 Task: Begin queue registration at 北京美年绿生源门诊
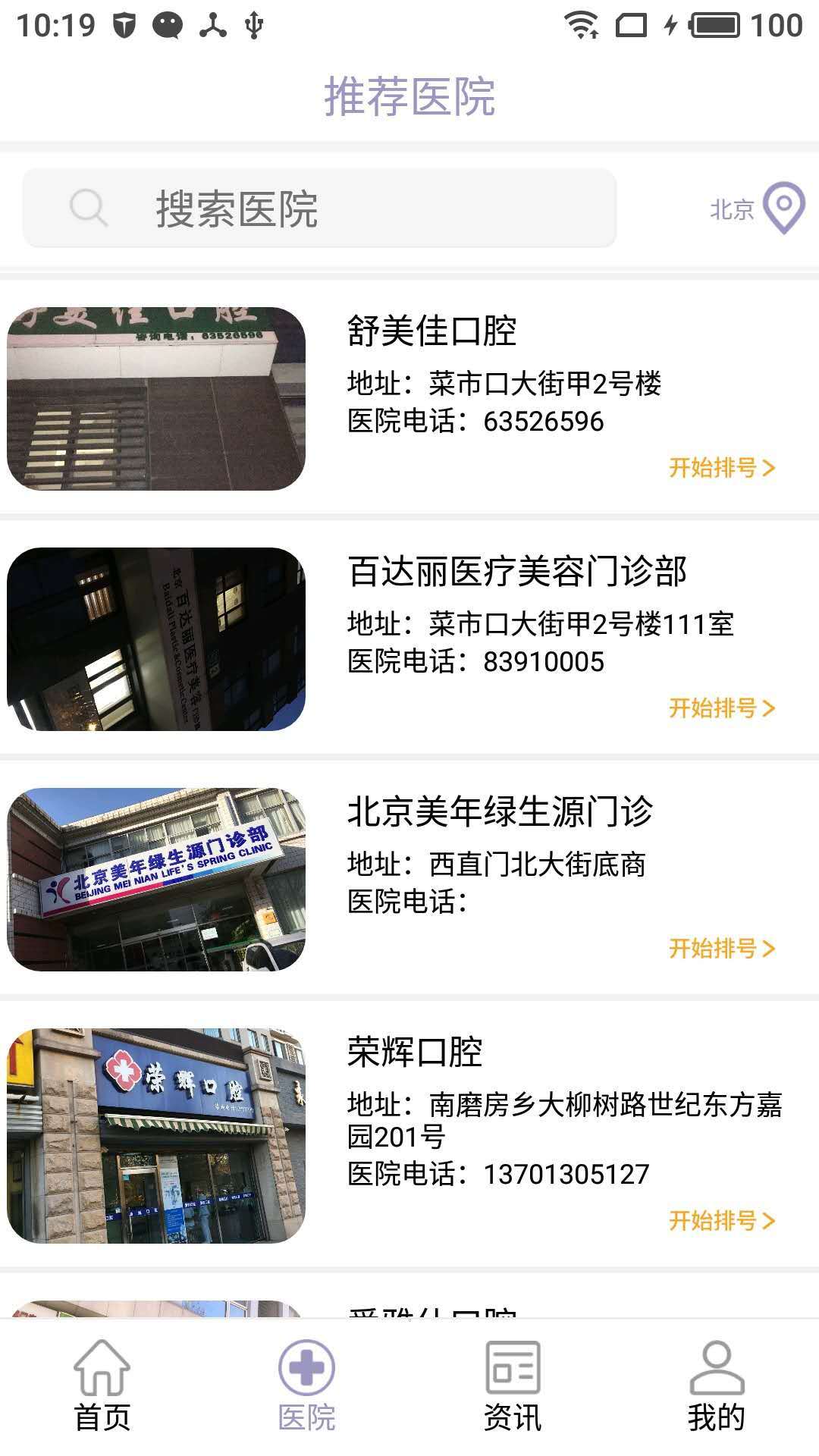(721, 949)
